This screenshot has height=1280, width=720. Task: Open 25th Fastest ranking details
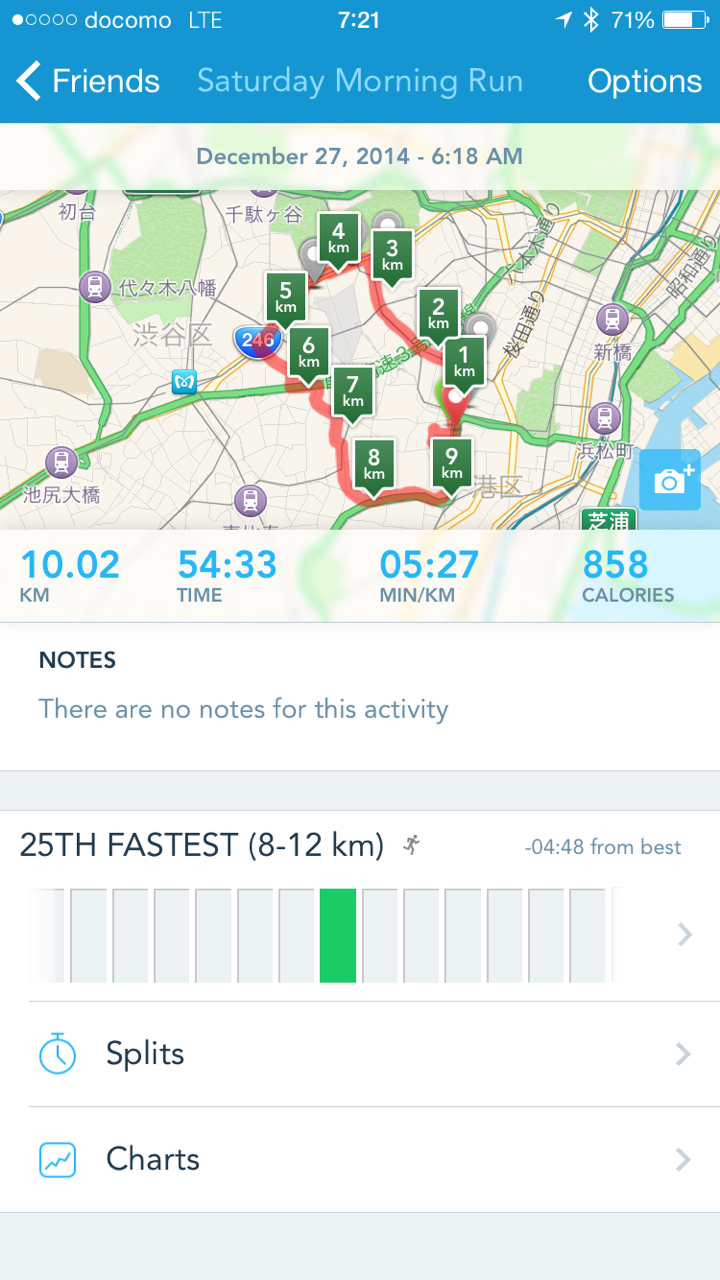pyautogui.click(x=360, y=905)
